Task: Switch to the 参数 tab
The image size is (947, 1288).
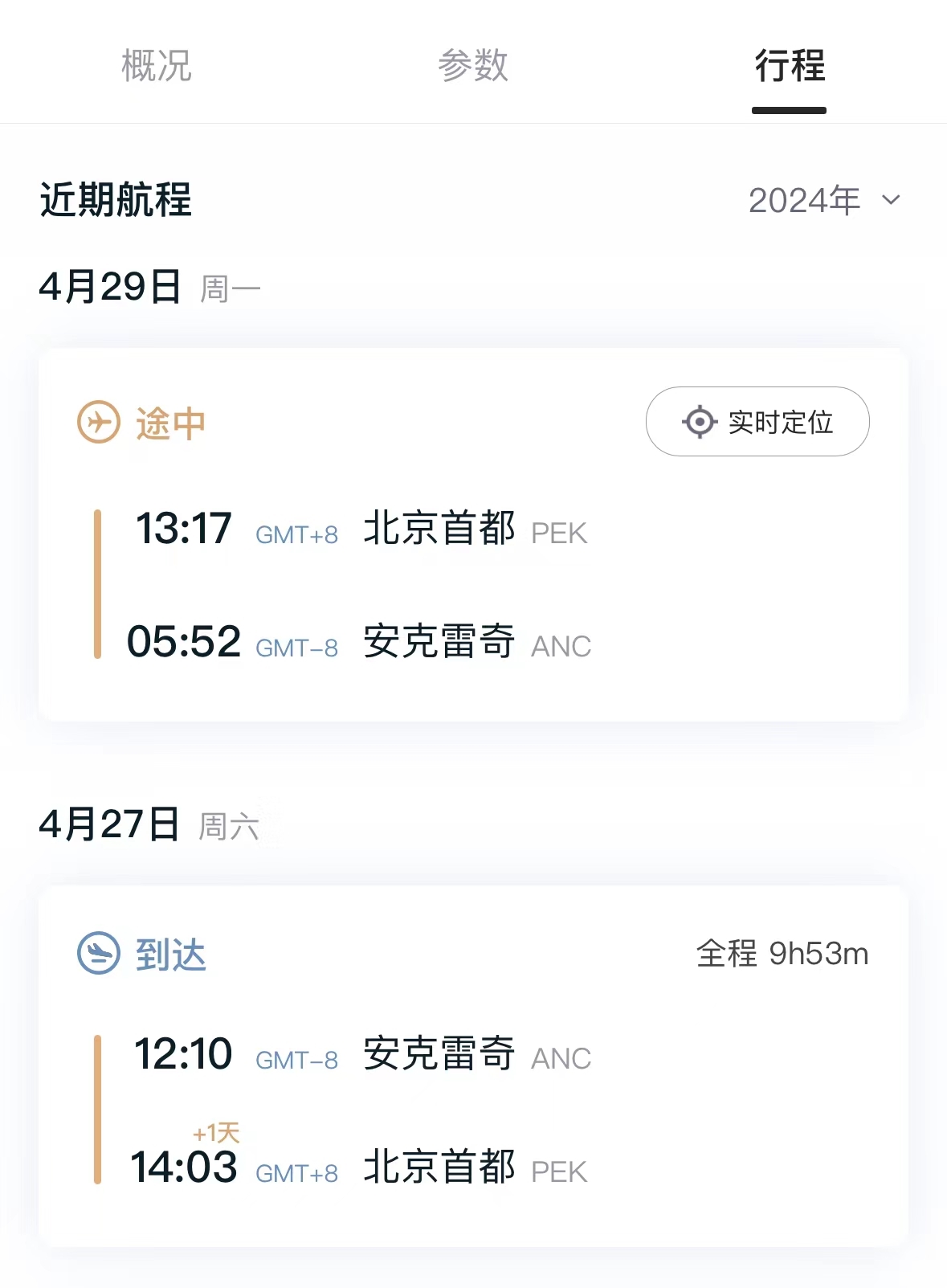Action: click(x=473, y=66)
